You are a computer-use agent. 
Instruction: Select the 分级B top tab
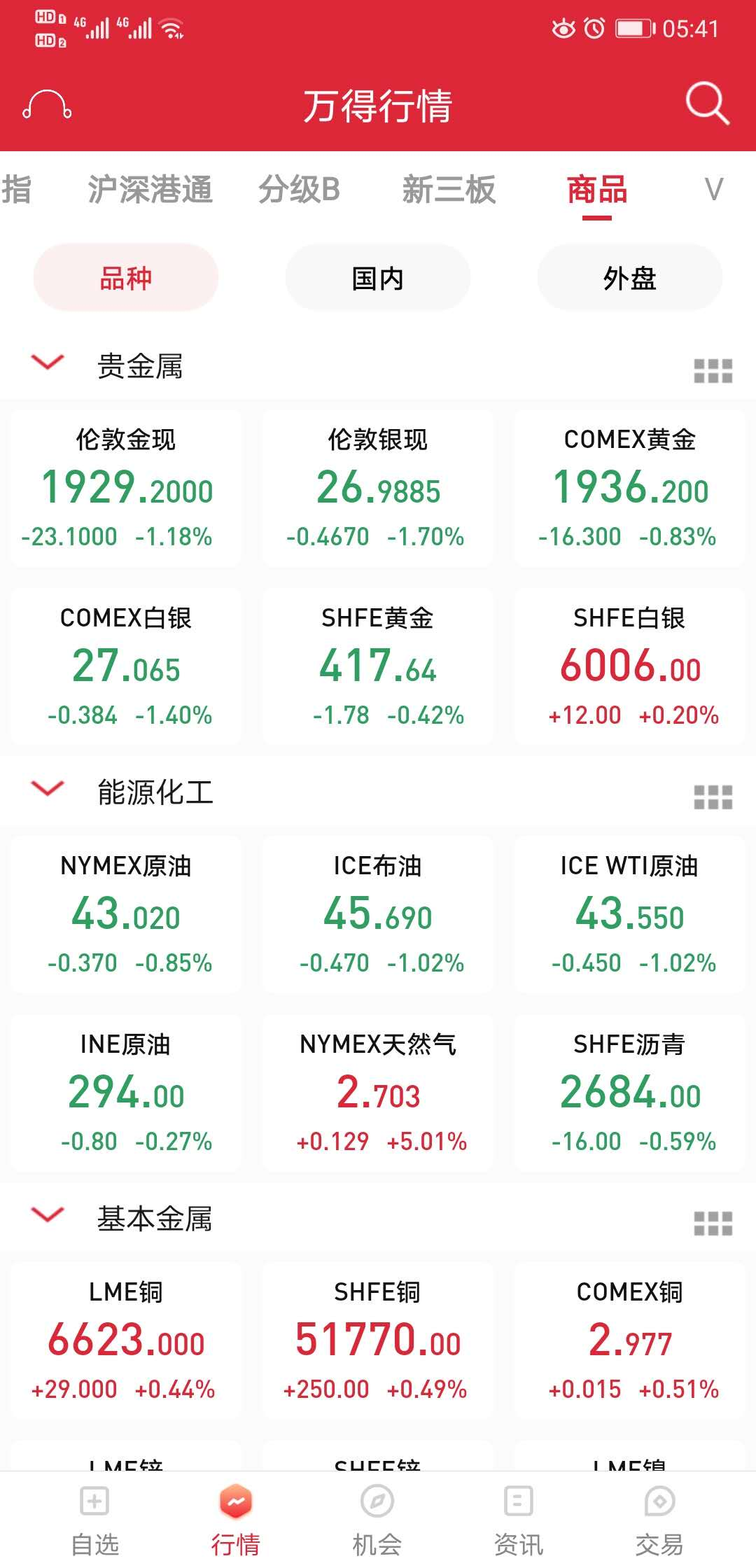pos(299,190)
